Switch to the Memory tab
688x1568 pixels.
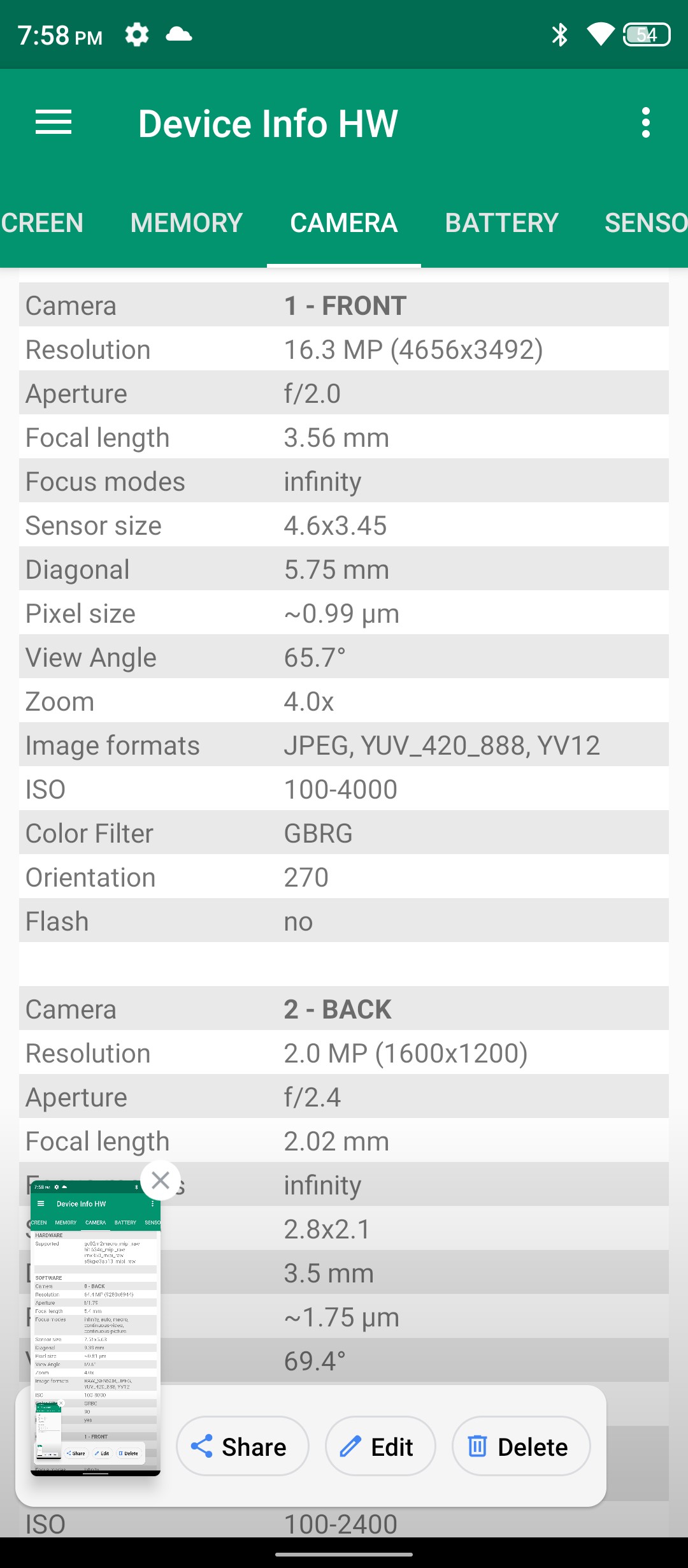(x=186, y=223)
